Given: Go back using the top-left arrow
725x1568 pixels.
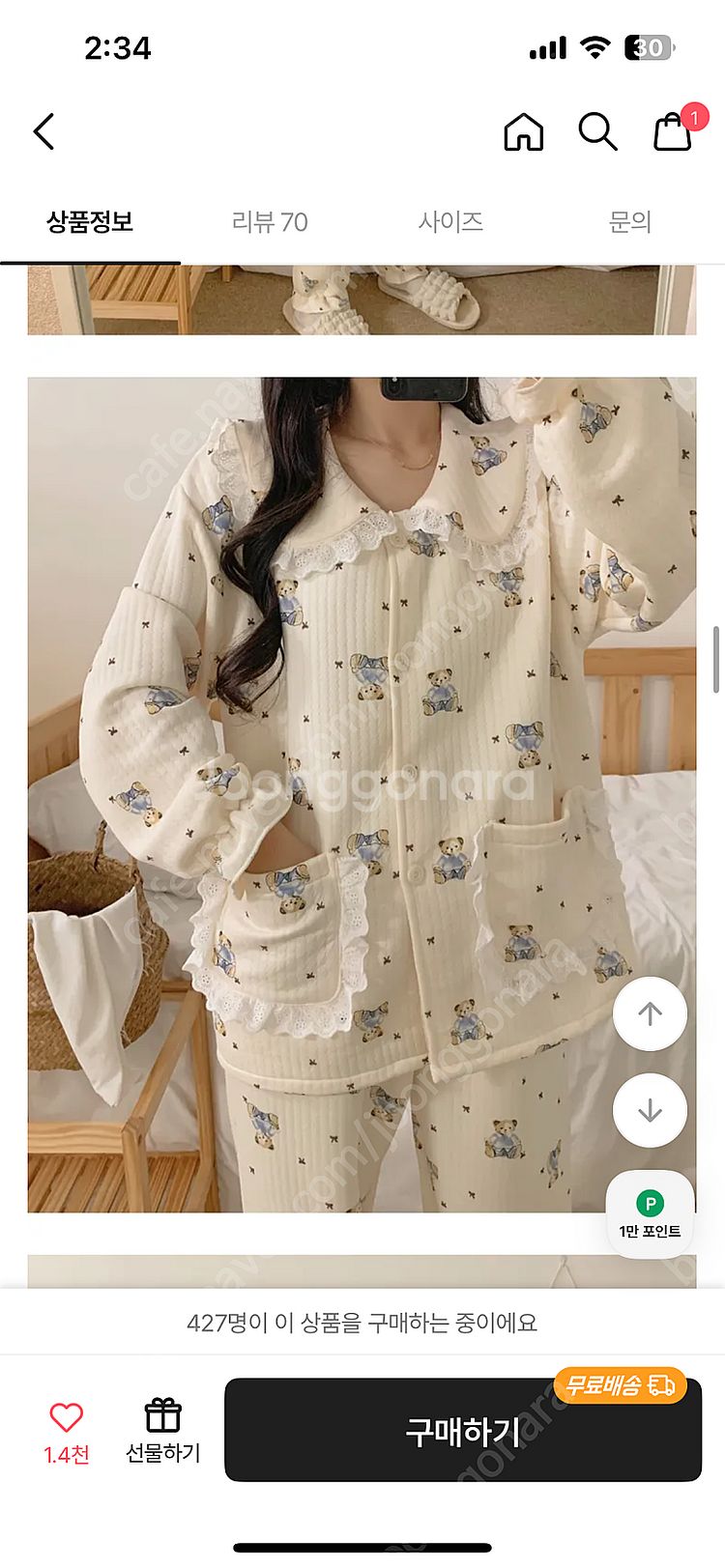Looking at the screenshot, I should point(44,131).
